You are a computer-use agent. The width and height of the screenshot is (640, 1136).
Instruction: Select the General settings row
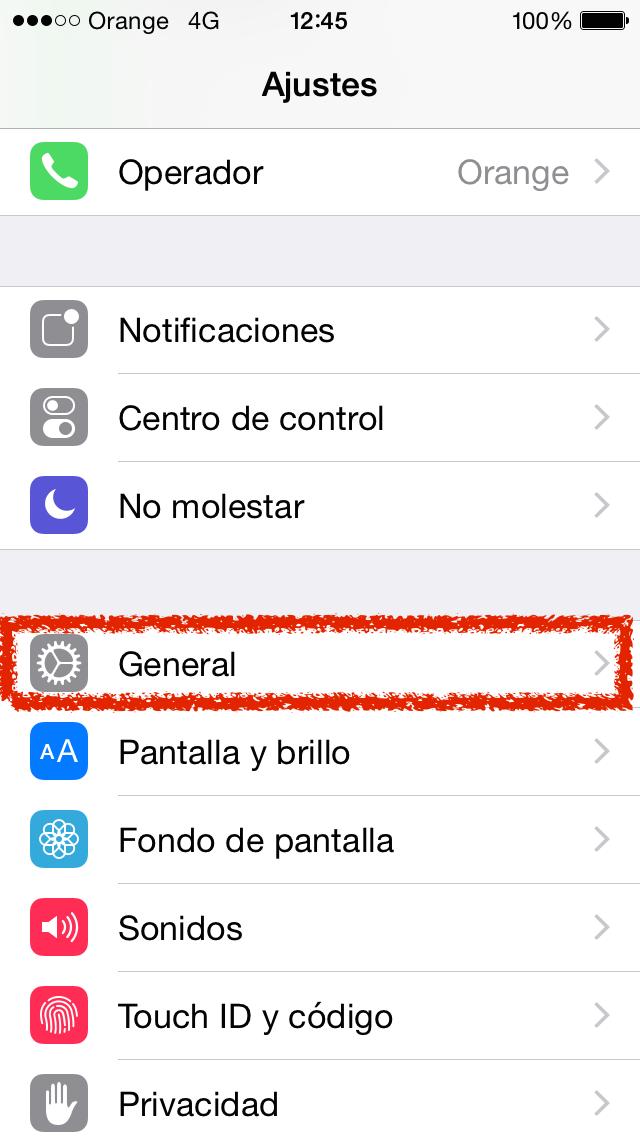click(320, 664)
